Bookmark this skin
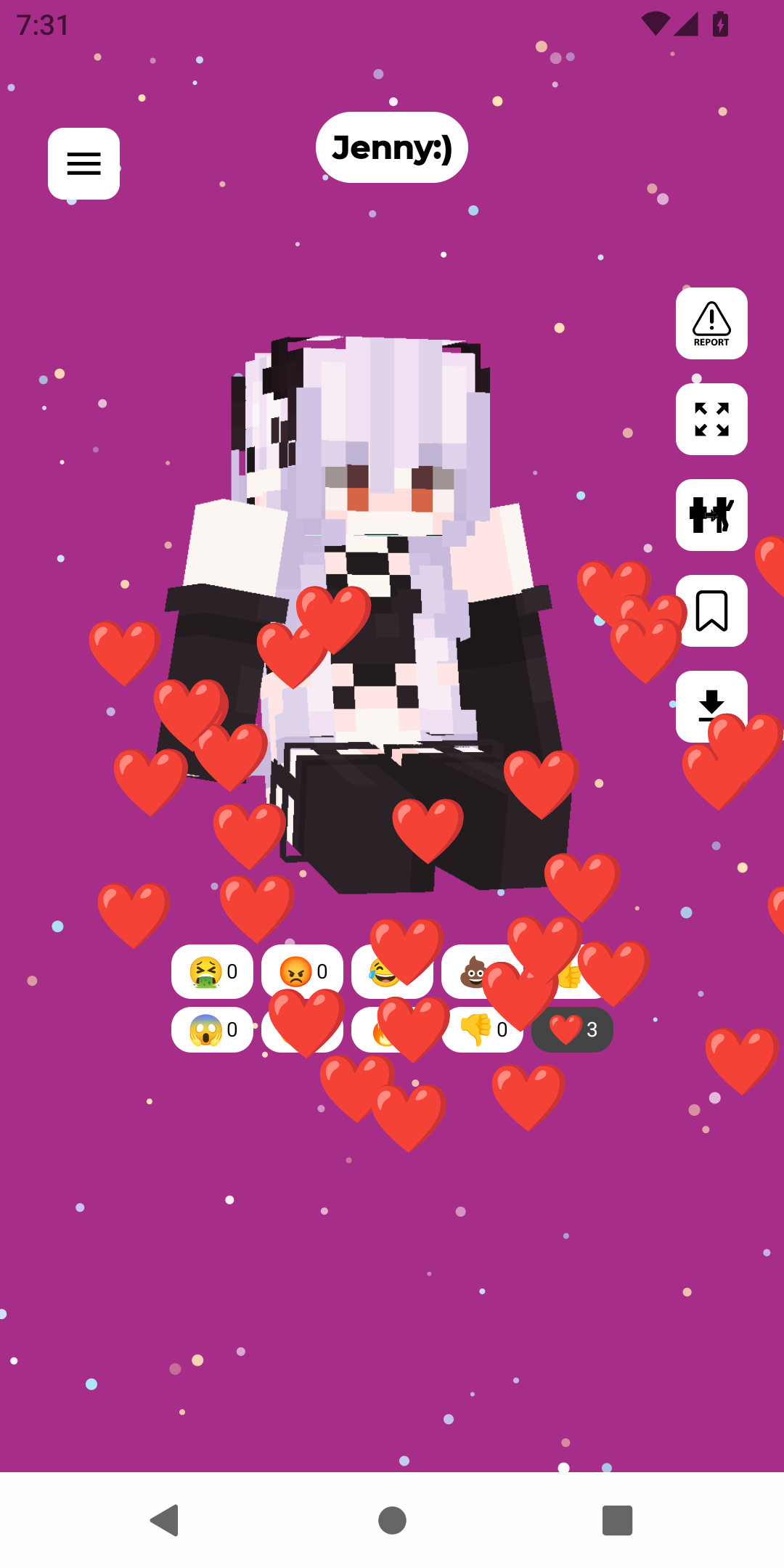The image size is (784, 1568). coord(711,611)
